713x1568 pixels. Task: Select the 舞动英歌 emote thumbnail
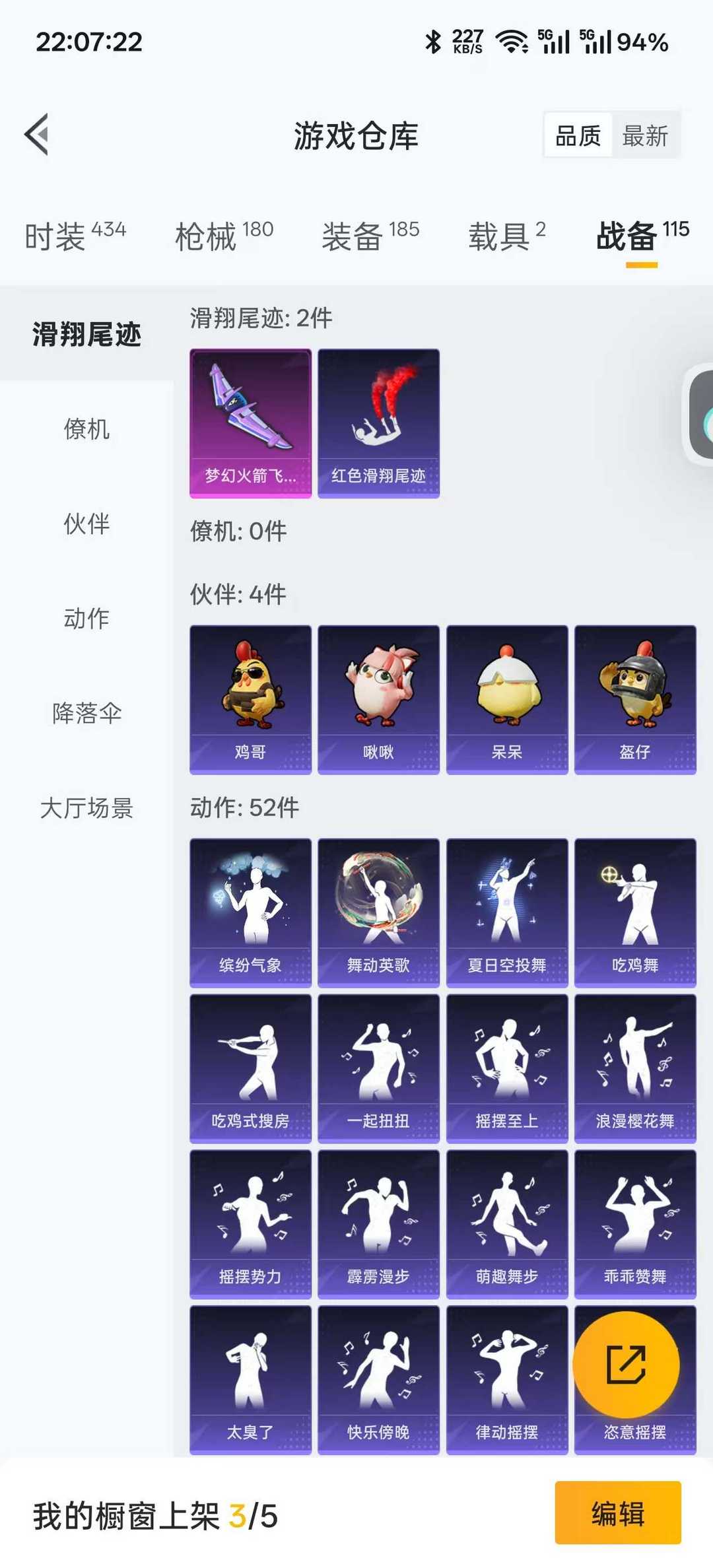378,910
